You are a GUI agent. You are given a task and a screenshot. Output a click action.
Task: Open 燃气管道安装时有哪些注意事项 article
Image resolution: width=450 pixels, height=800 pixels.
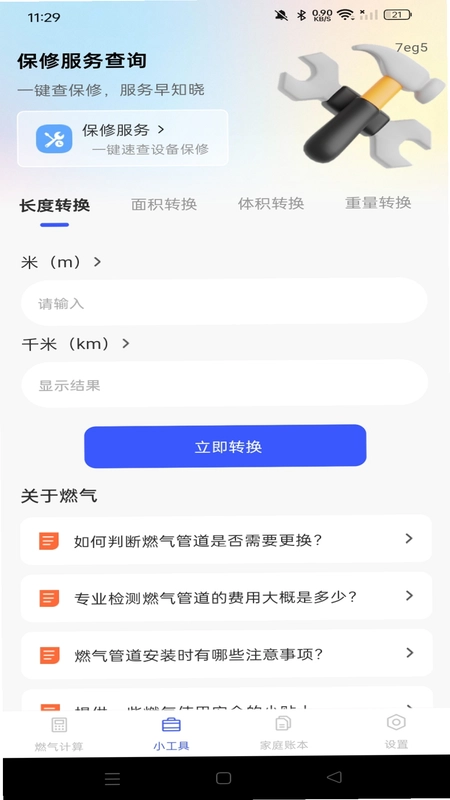click(x=226, y=654)
